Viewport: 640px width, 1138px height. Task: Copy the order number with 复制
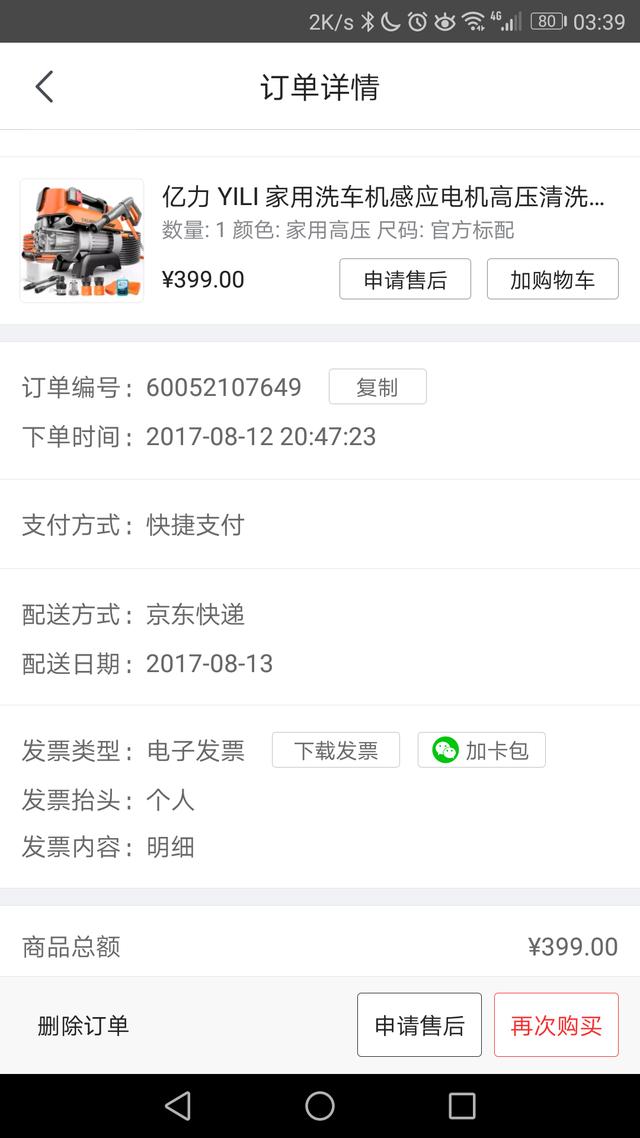[377, 387]
